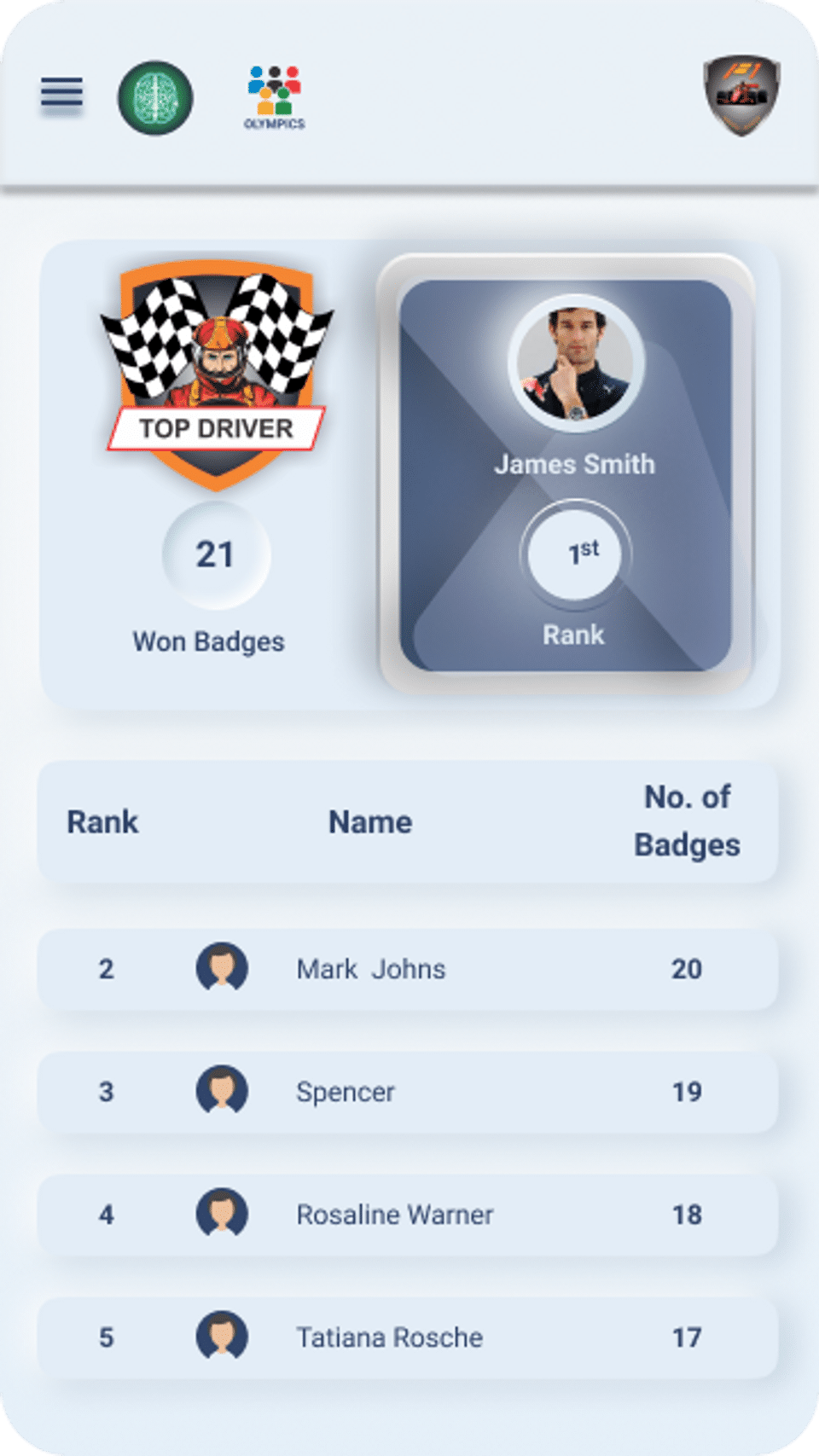Open James Smith's profile card
This screenshot has height=1456, width=819.
pyautogui.click(x=566, y=474)
